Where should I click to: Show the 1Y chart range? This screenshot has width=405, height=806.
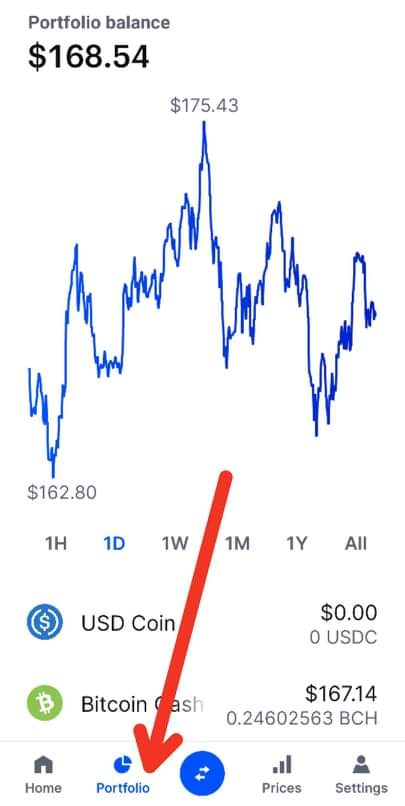click(296, 543)
